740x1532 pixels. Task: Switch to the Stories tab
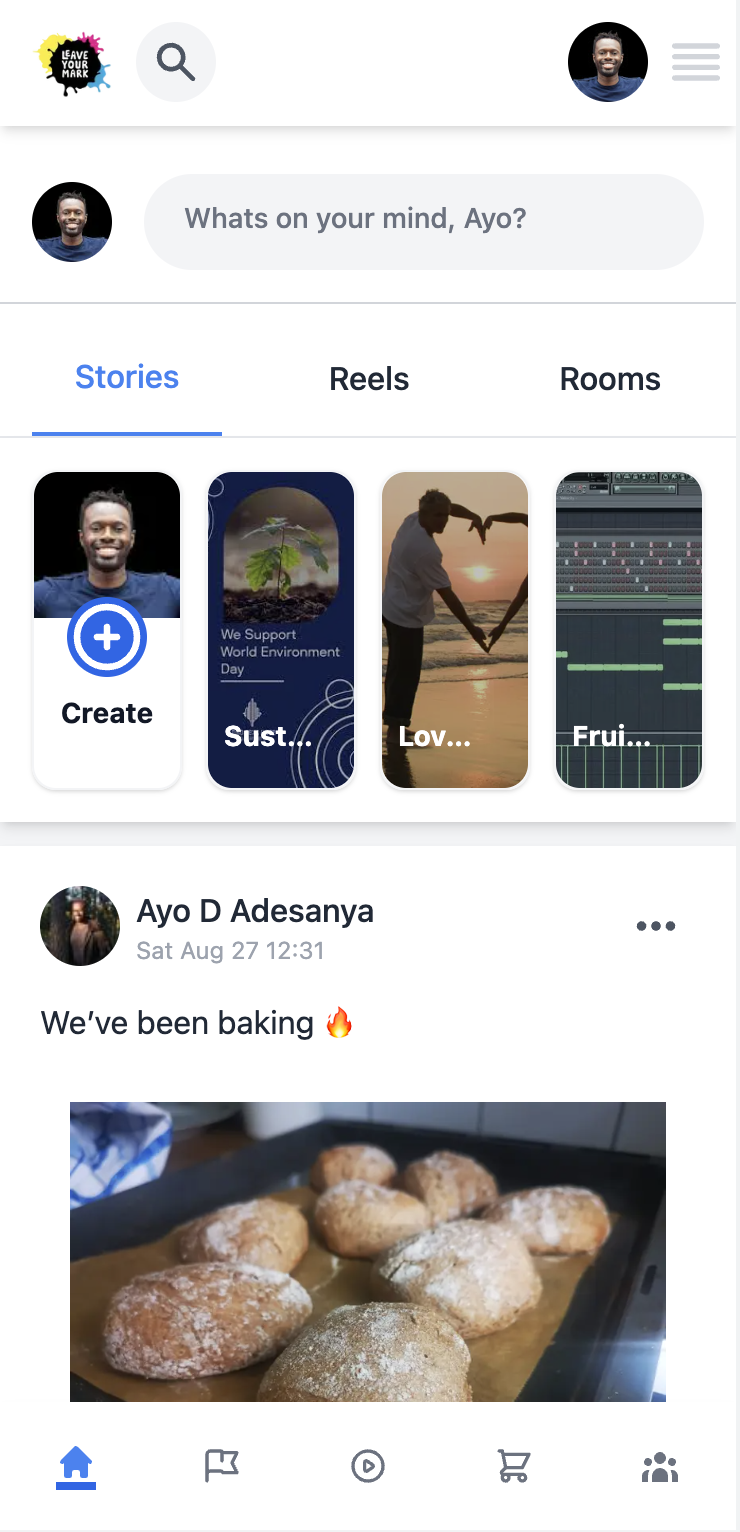(x=127, y=378)
